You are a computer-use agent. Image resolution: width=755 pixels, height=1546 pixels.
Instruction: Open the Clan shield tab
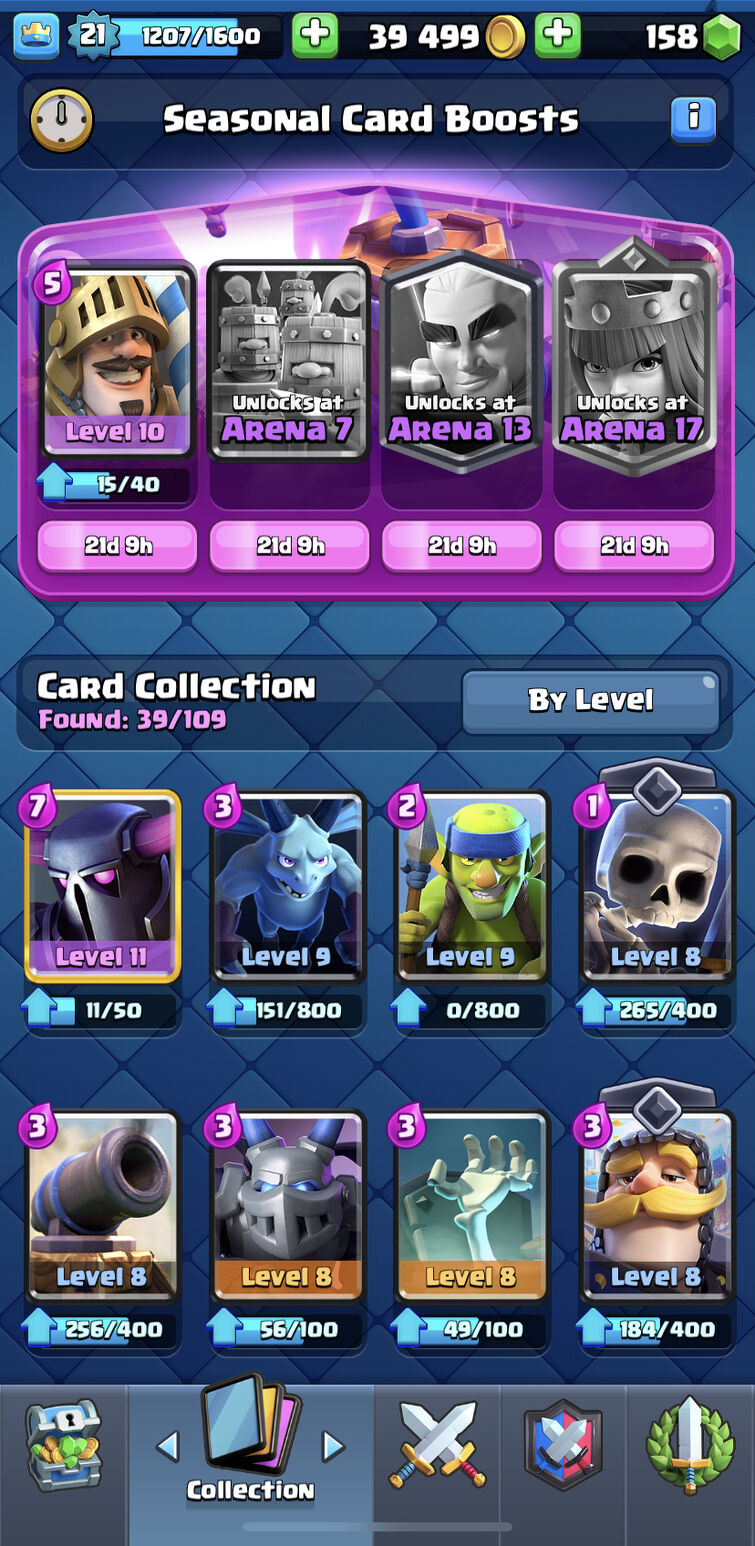pos(564,1444)
